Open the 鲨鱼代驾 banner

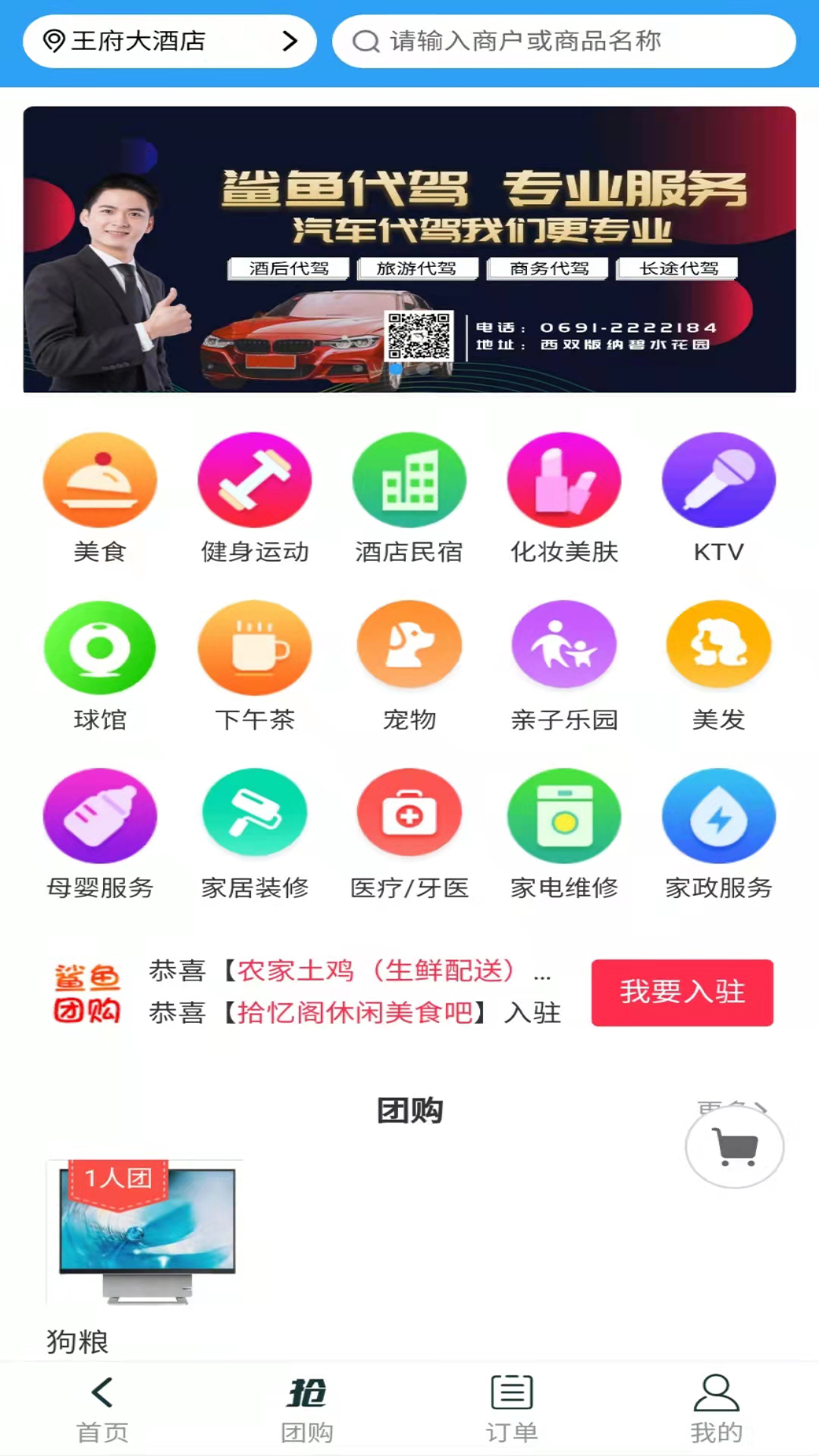point(409,249)
